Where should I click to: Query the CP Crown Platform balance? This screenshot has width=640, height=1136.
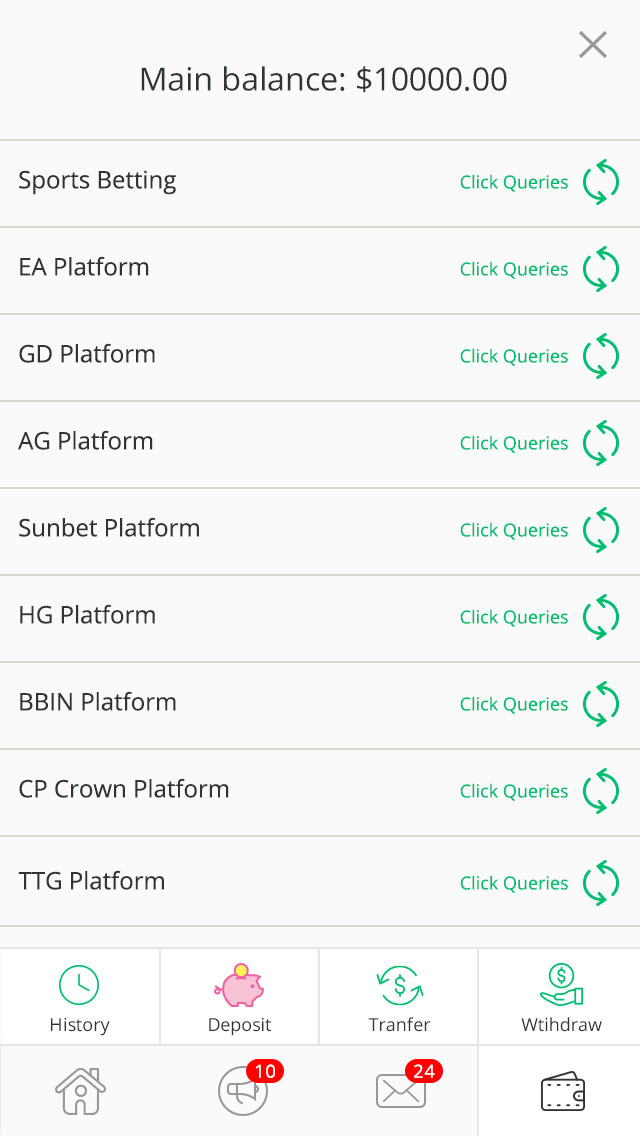[514, 791]
